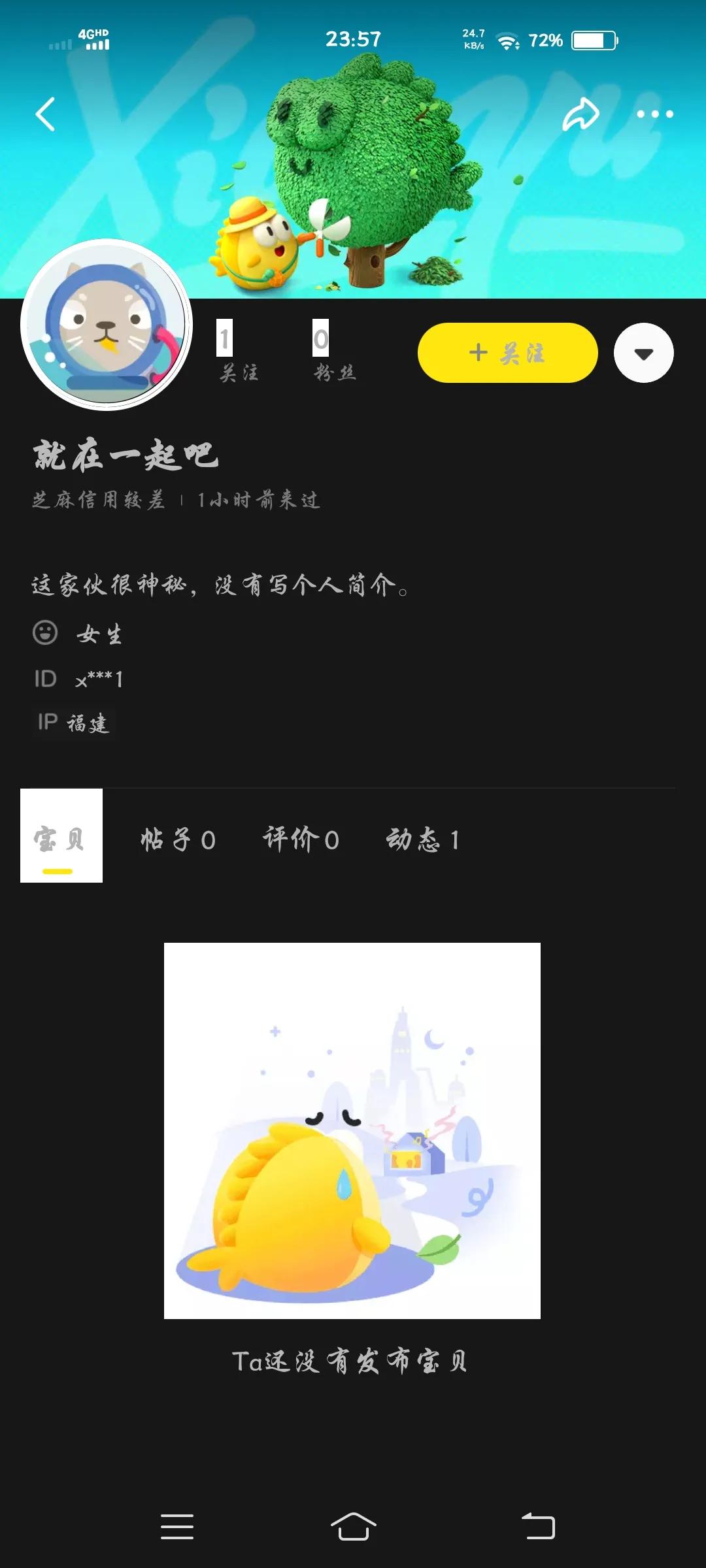Viewport: 706px width, 1568px height.
Task: Open the 粉丝 fans count
Action: [333, 353]
